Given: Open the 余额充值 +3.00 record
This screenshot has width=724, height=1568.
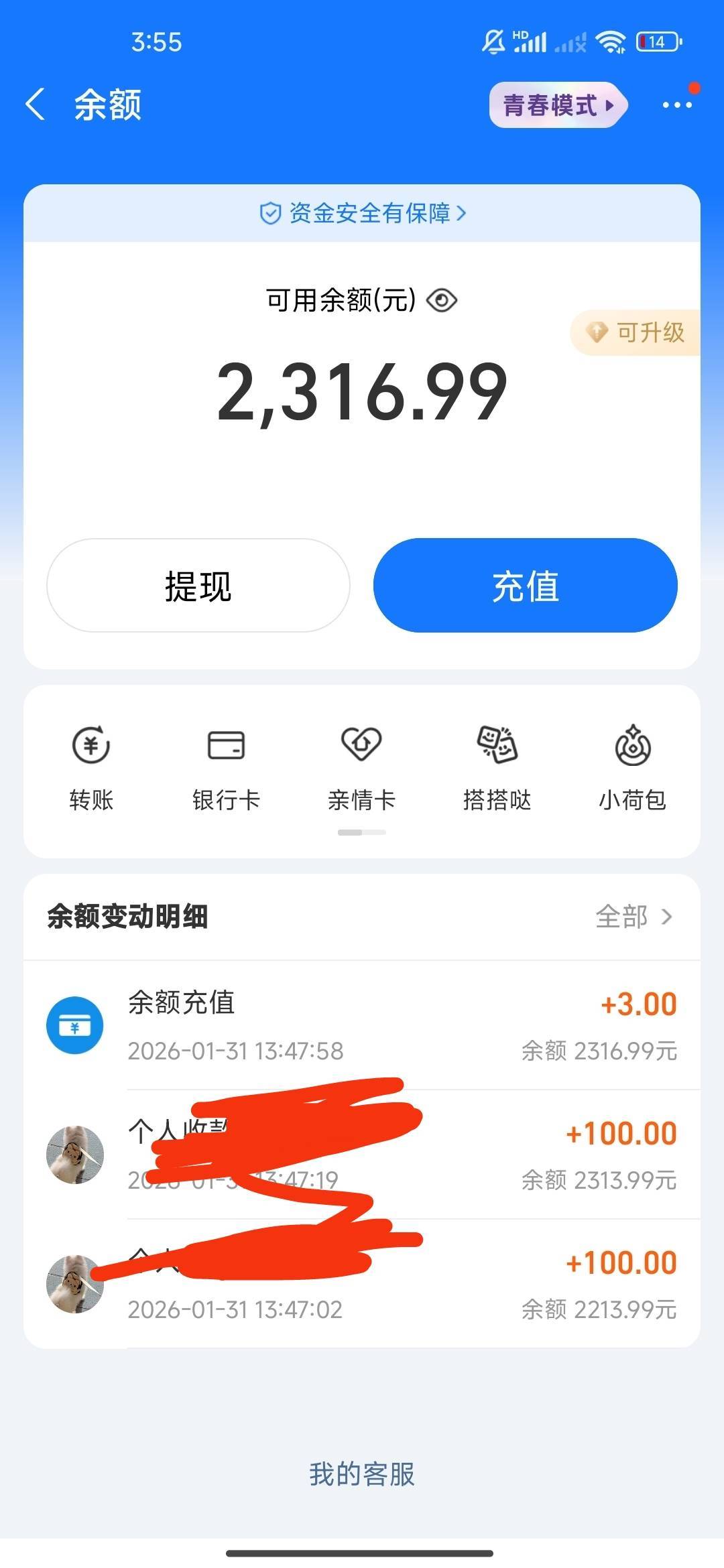Looking at the screenshot, I should 362,1025.
